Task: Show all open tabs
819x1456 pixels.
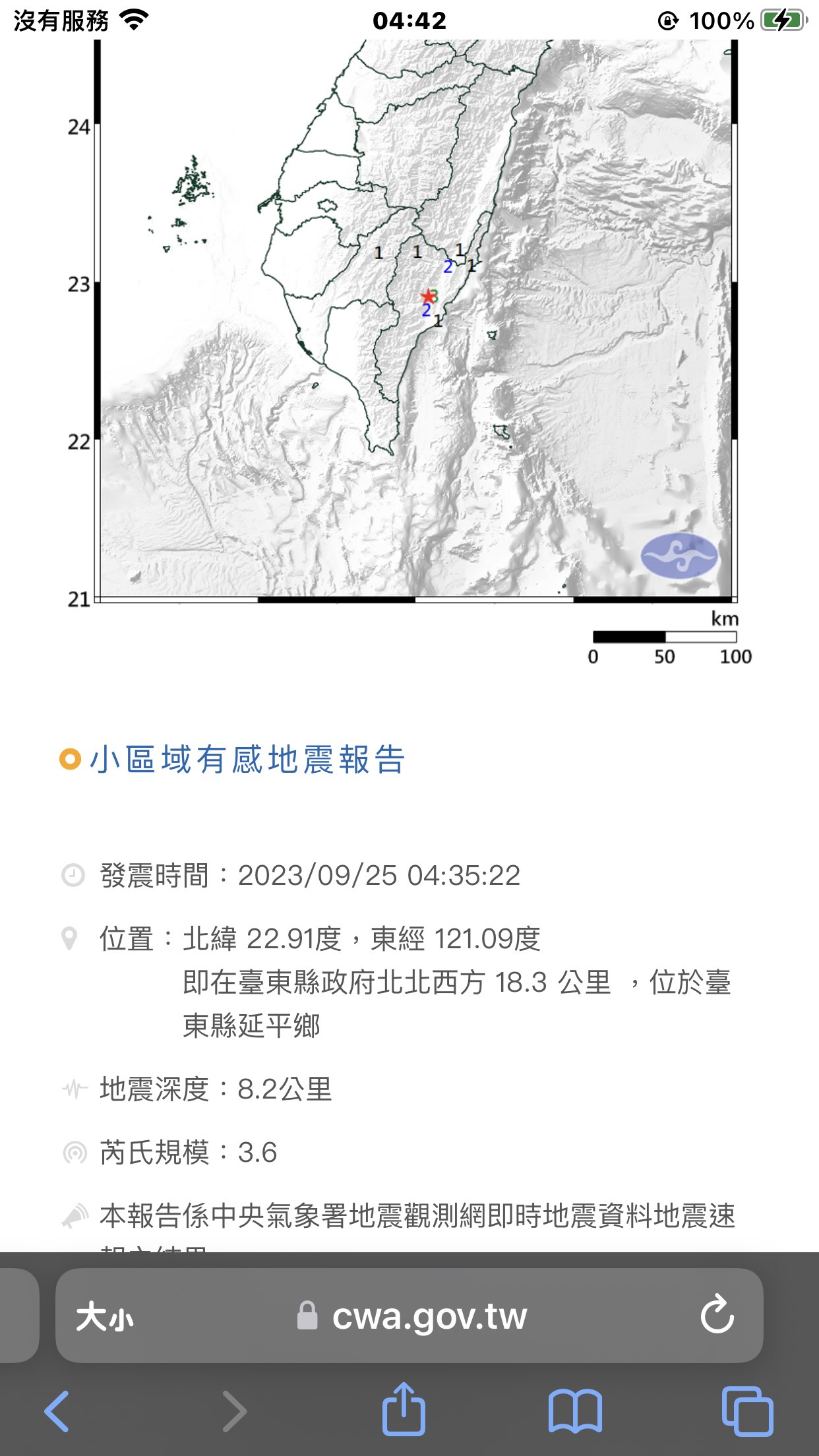Action: pos(747,1411)
